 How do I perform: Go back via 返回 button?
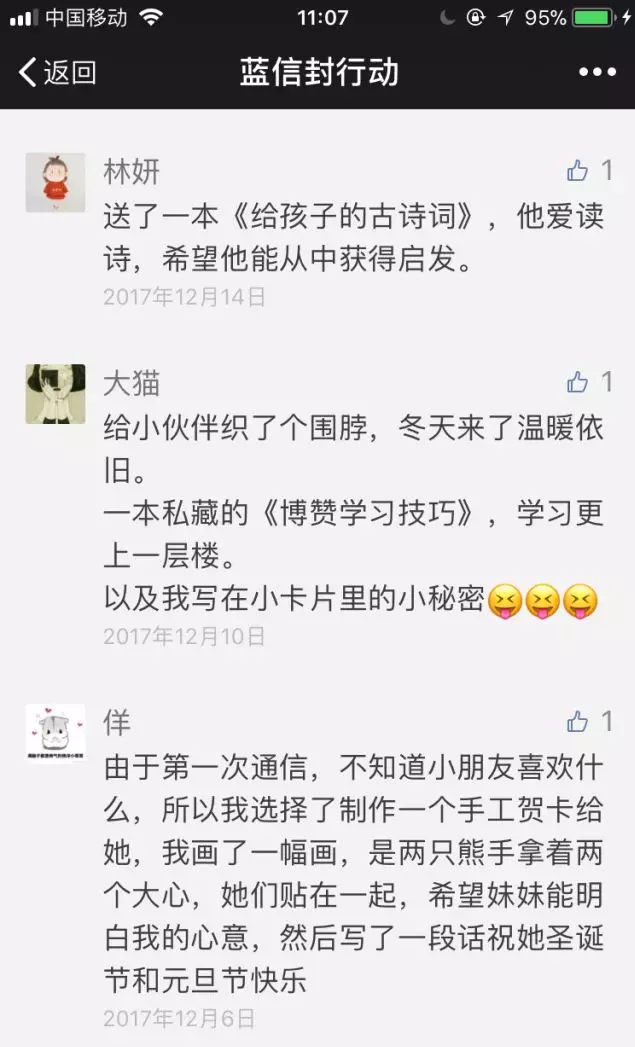point(58,72)
